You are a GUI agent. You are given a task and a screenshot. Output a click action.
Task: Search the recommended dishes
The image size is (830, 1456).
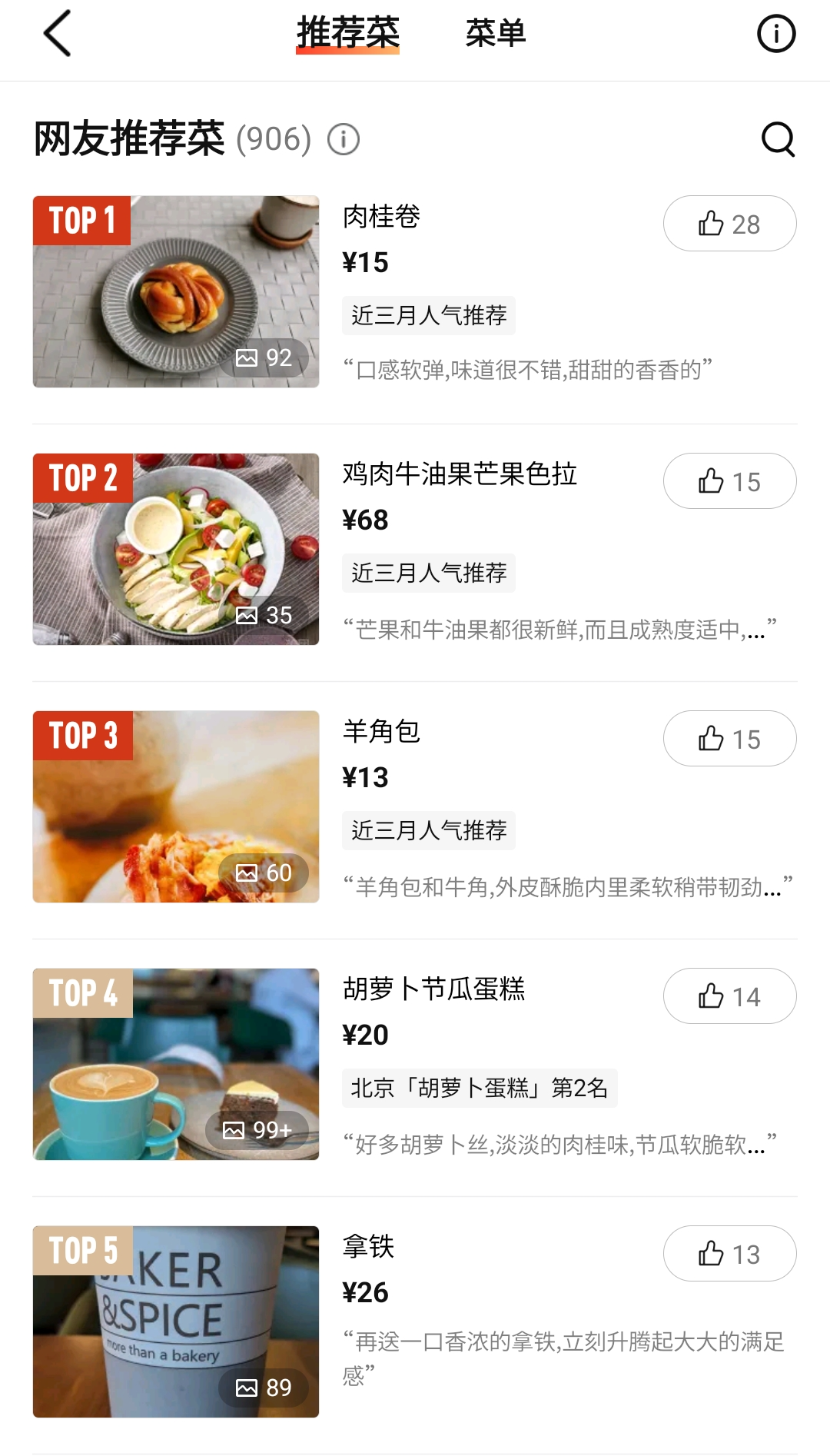click(778, 140)
